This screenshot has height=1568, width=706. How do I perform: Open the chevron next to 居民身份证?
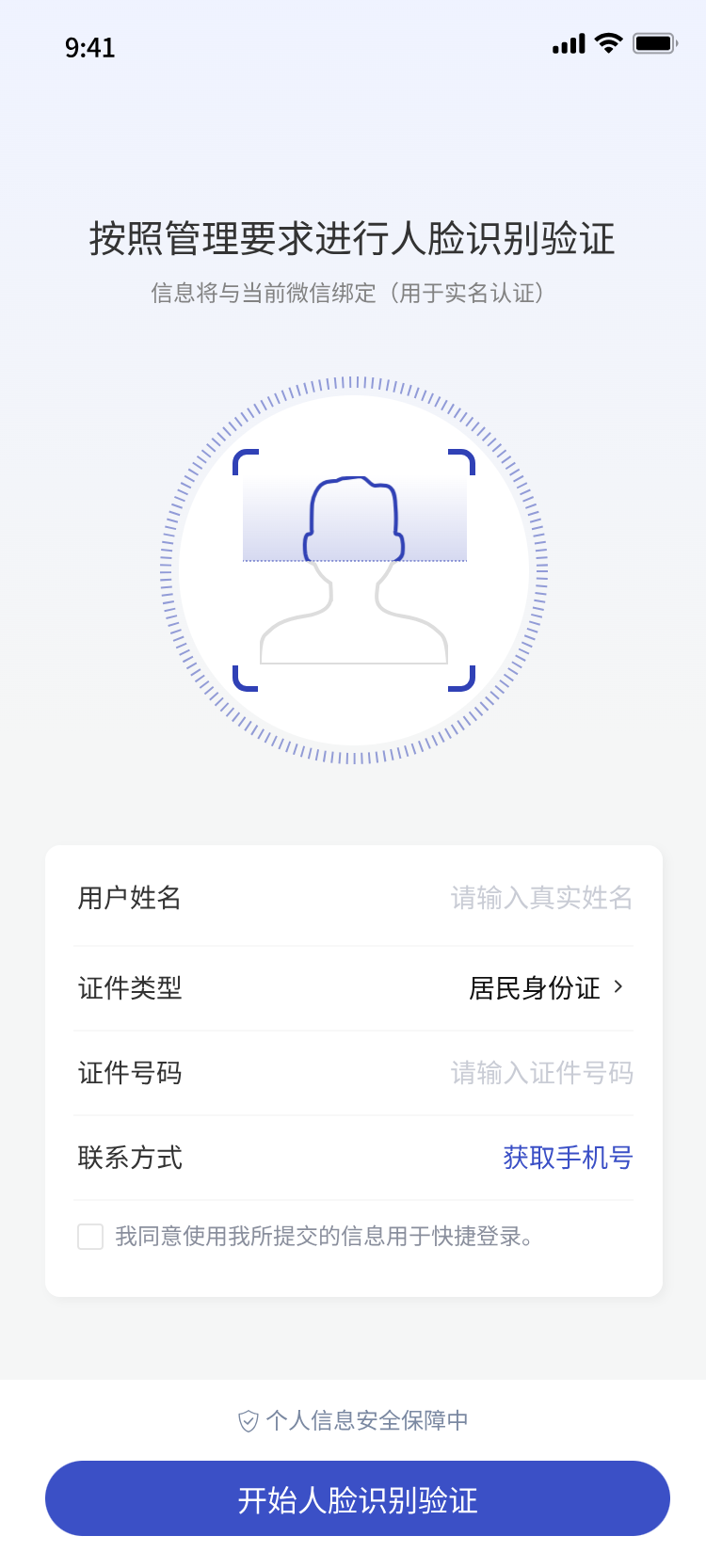(x=619, y=988)
